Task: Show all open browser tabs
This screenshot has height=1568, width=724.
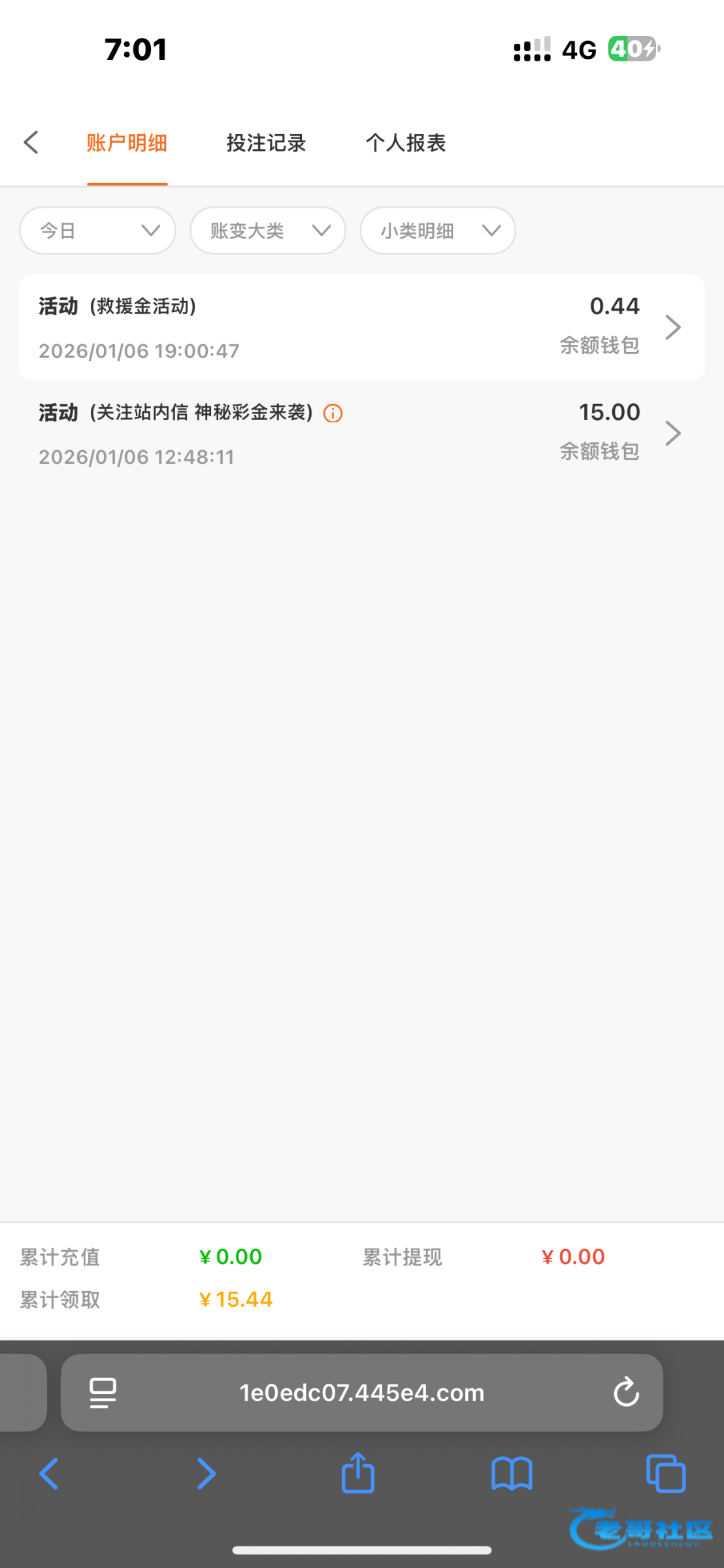Action: click(x=665, y=1473)
